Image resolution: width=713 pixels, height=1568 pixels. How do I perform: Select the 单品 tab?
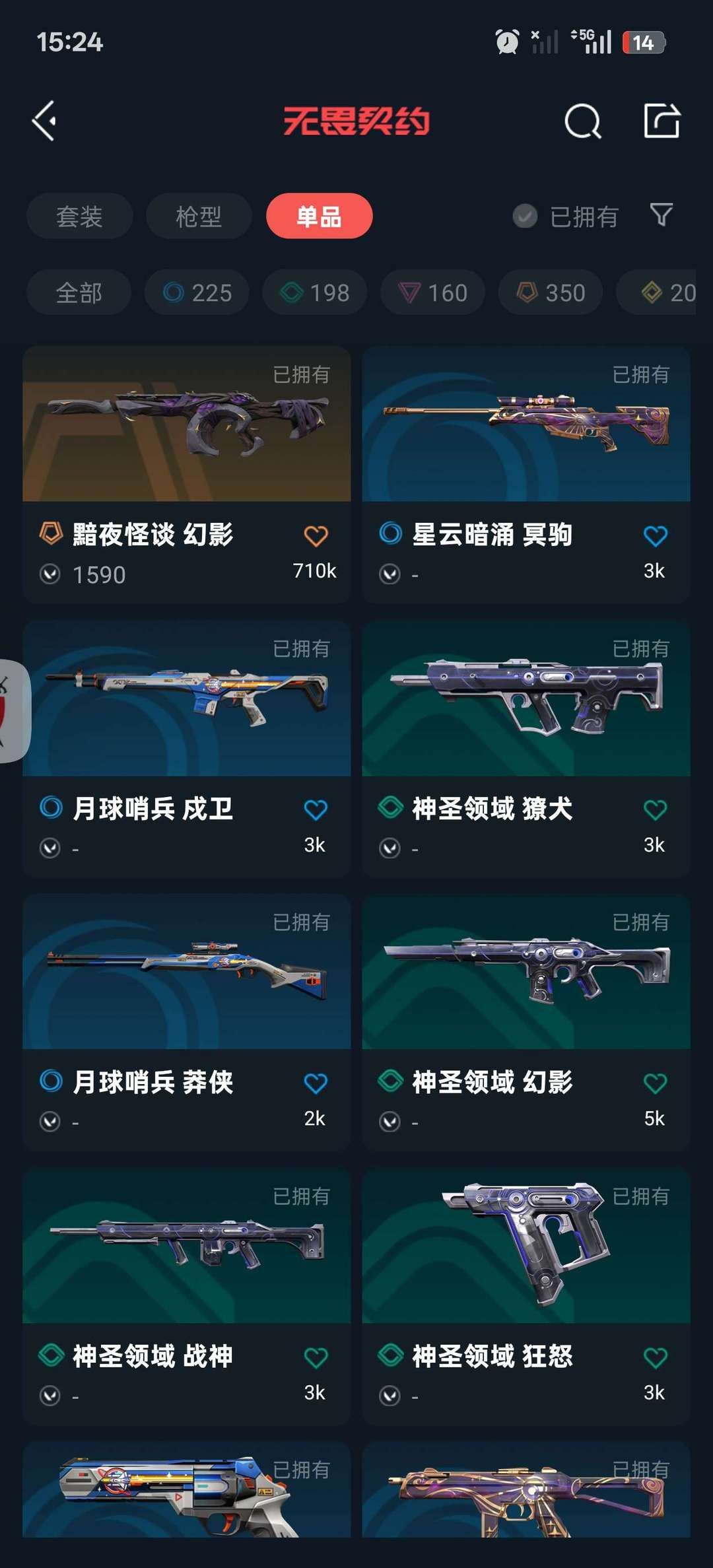(319, 217)
